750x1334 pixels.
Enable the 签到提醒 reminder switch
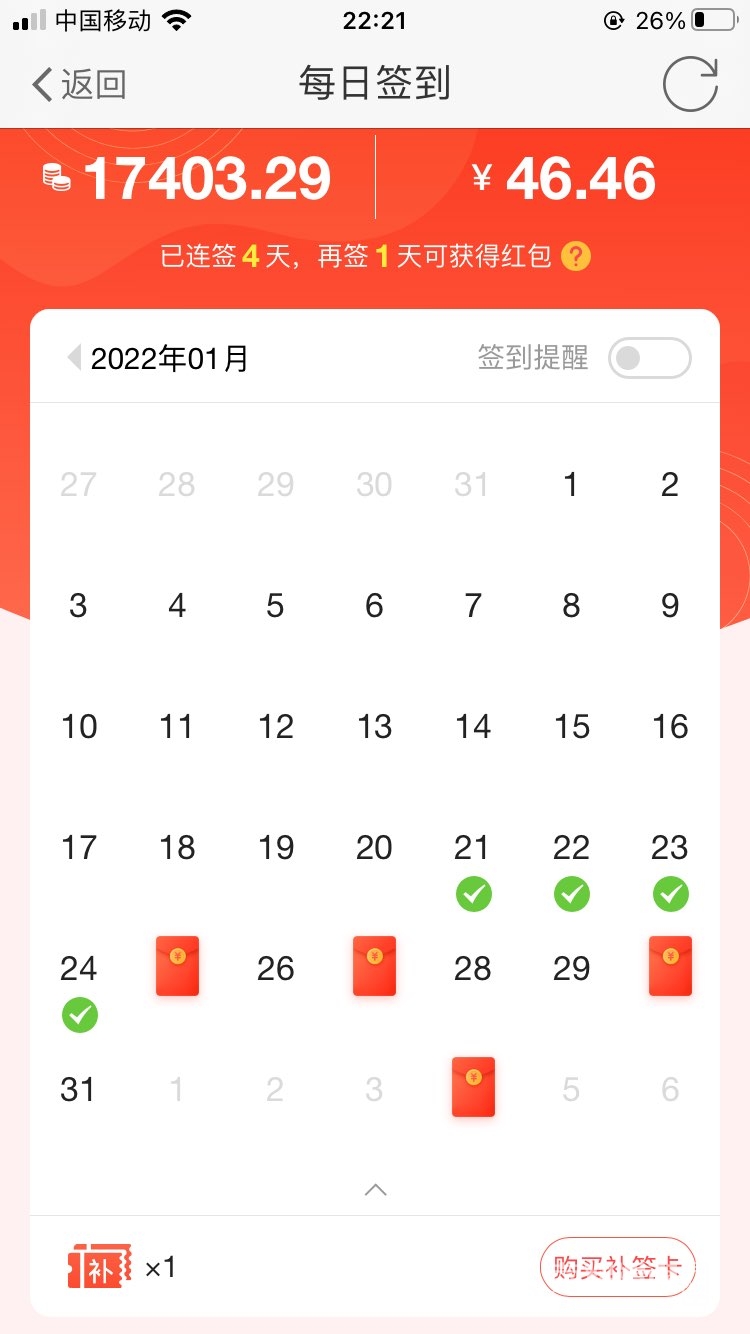coord(649,359)
